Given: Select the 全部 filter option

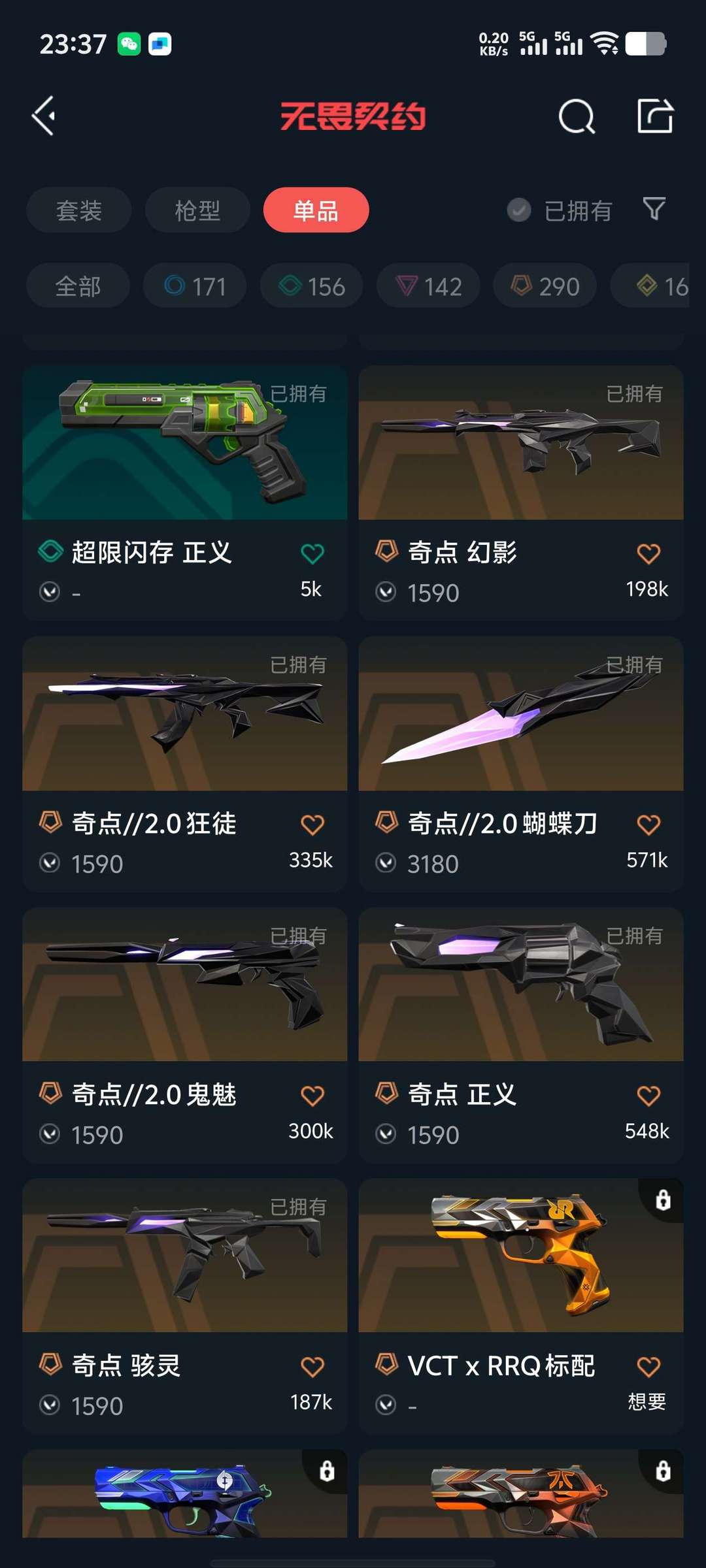Looking at the screenshot, I should click(x=78, y=286).
